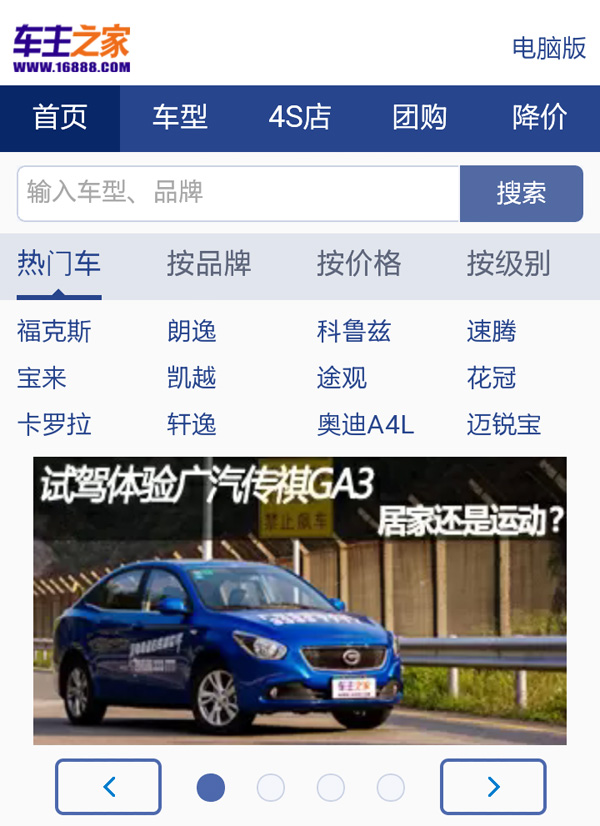This screenshot has height=826, width=600.
Task: Open the 奥迪A4L car link
Action: pyautogui.click(x=365, y=425)
